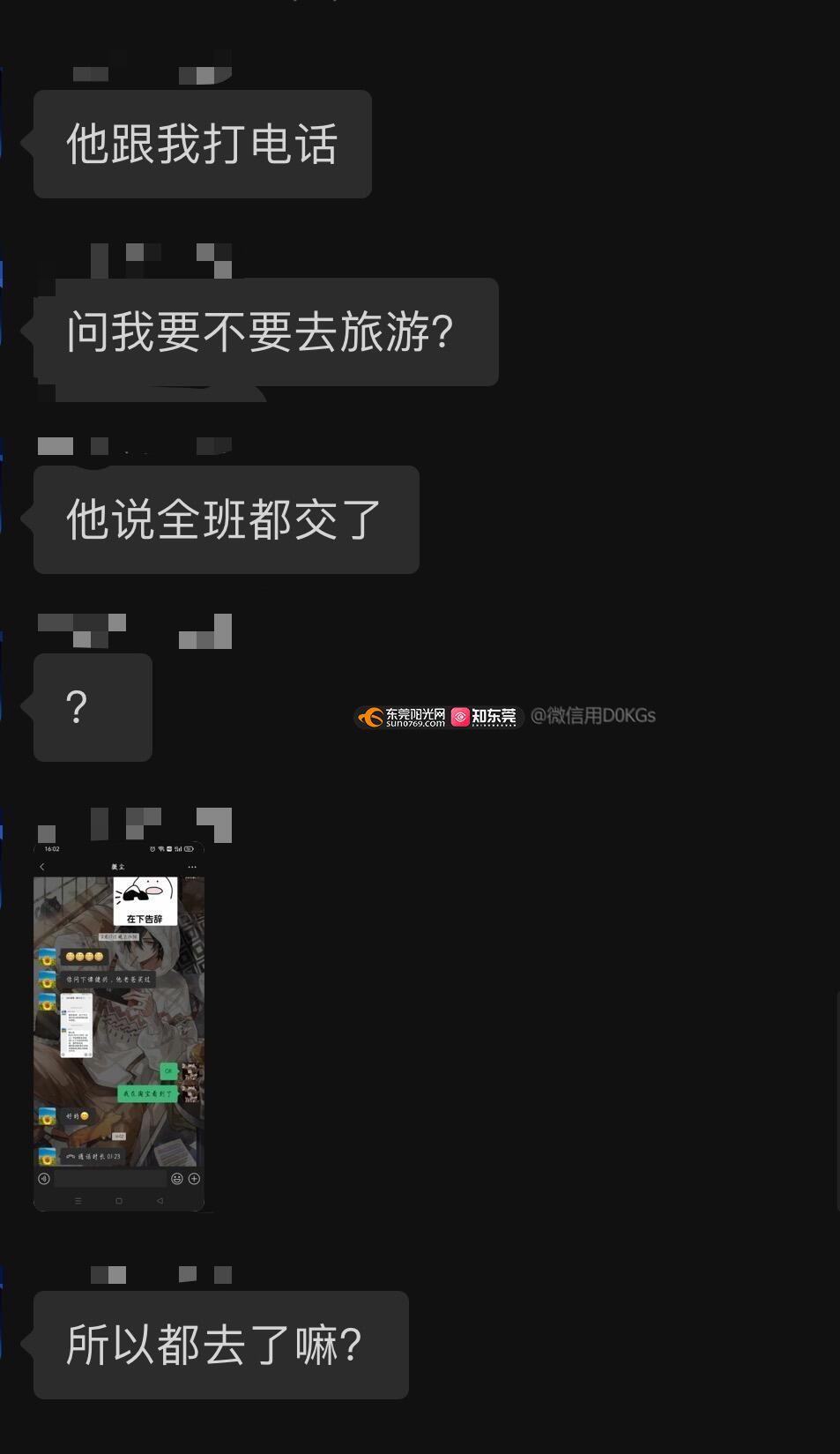The height and width of the screenshot is (1454, 840).
Task: Open the shared chat screenshot image
Action: (x=119, y=1025)
